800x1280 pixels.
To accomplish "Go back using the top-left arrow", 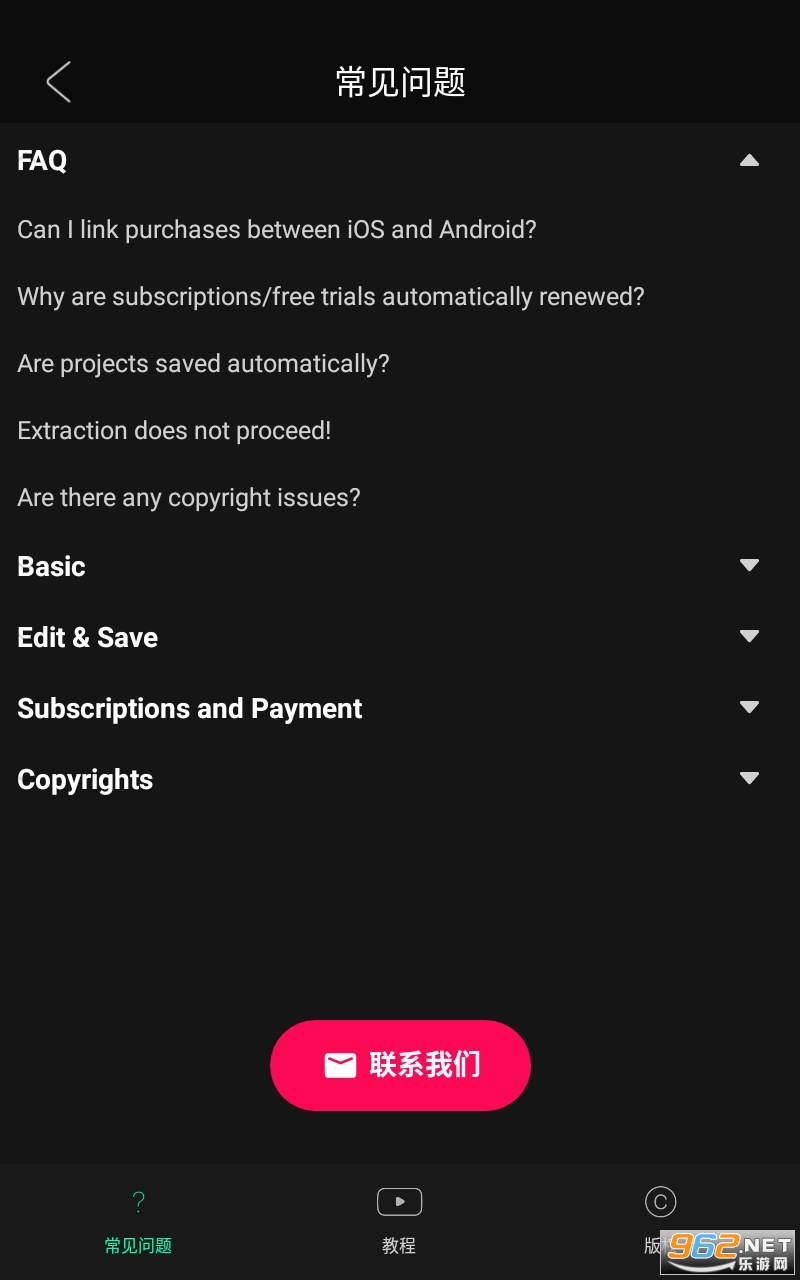I will pyautogui.click(x=58, y=82).
